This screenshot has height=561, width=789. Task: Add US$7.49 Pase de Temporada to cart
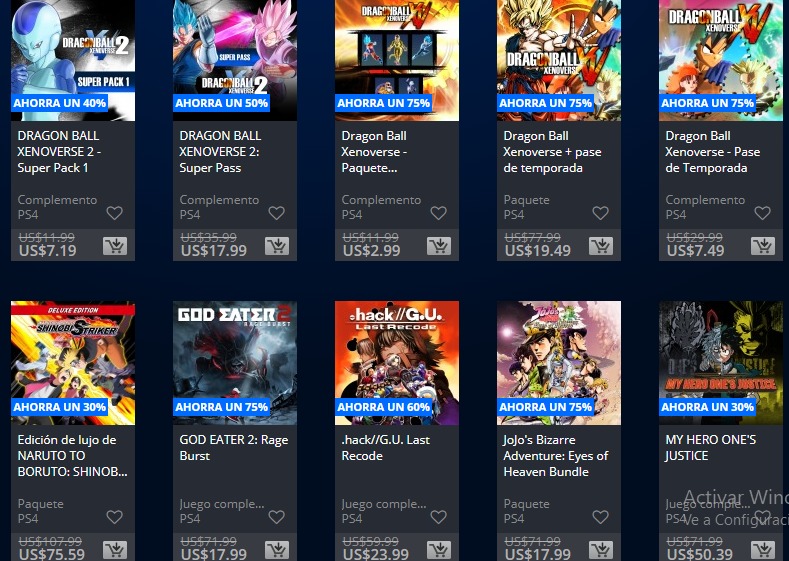point(762,246)
